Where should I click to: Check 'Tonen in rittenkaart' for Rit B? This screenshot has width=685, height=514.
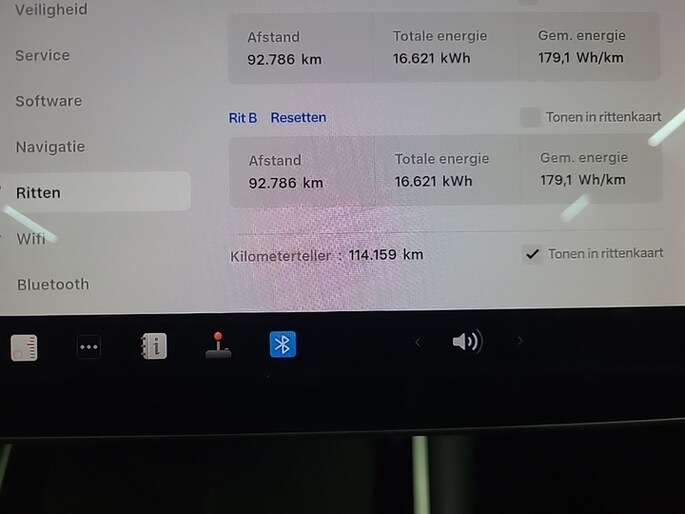click(x=530, y=117)
